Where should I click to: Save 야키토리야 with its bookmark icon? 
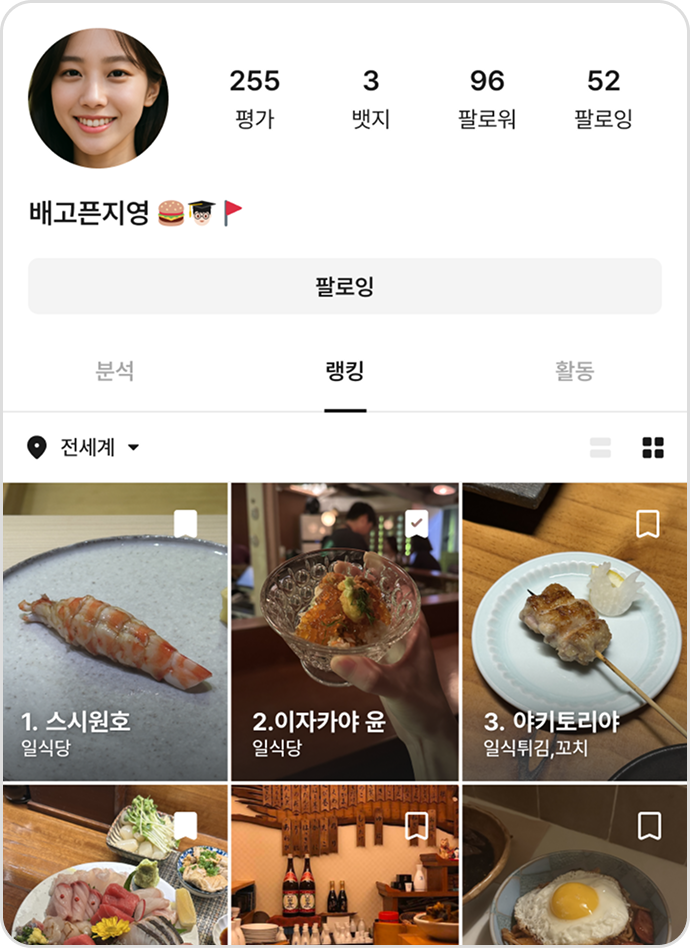648,524
